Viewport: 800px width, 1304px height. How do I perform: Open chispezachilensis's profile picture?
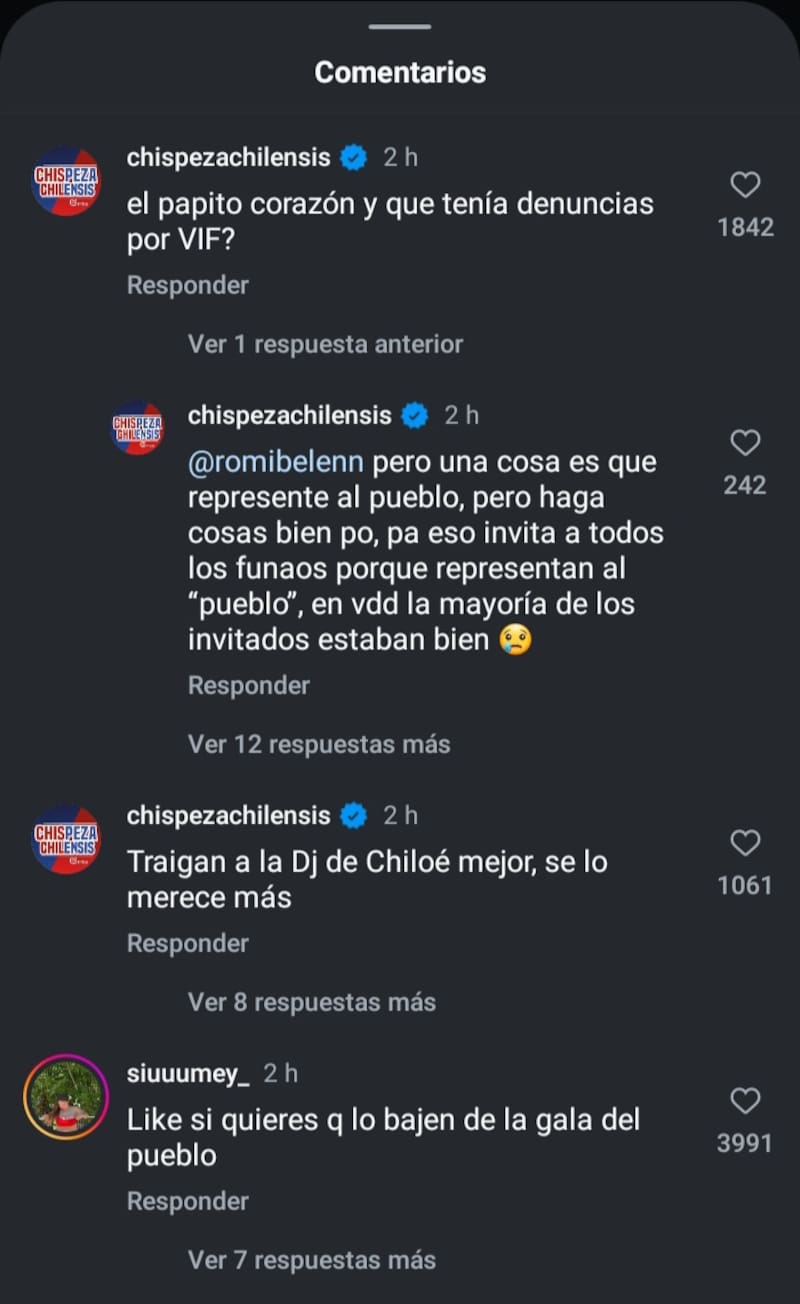pos(65,183)
